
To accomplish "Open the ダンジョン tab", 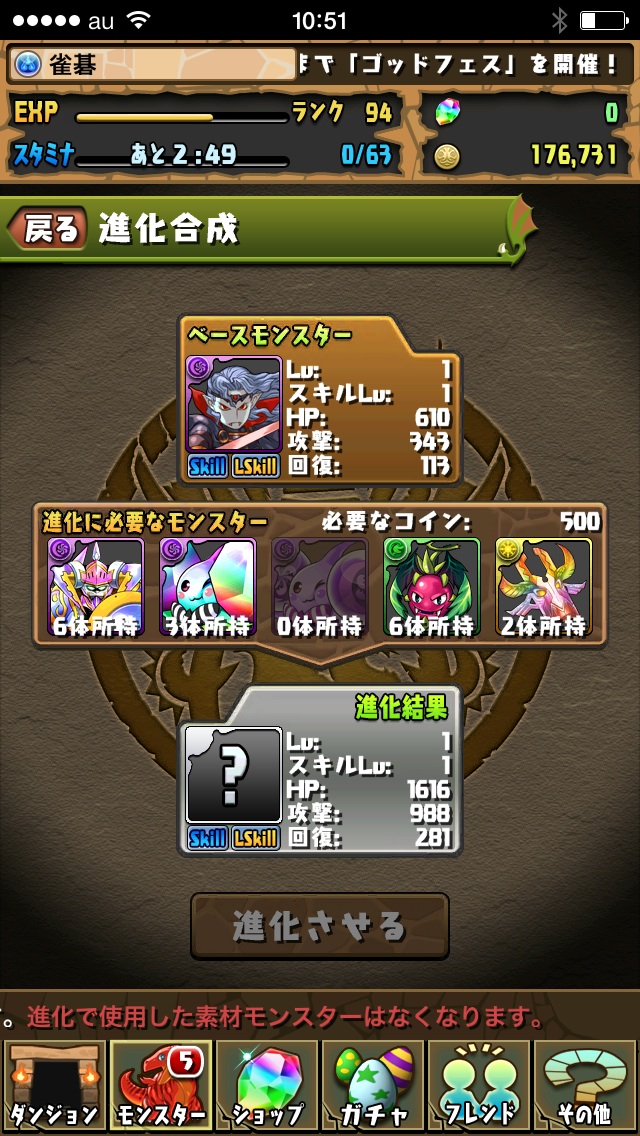I will coord(53,1087).
